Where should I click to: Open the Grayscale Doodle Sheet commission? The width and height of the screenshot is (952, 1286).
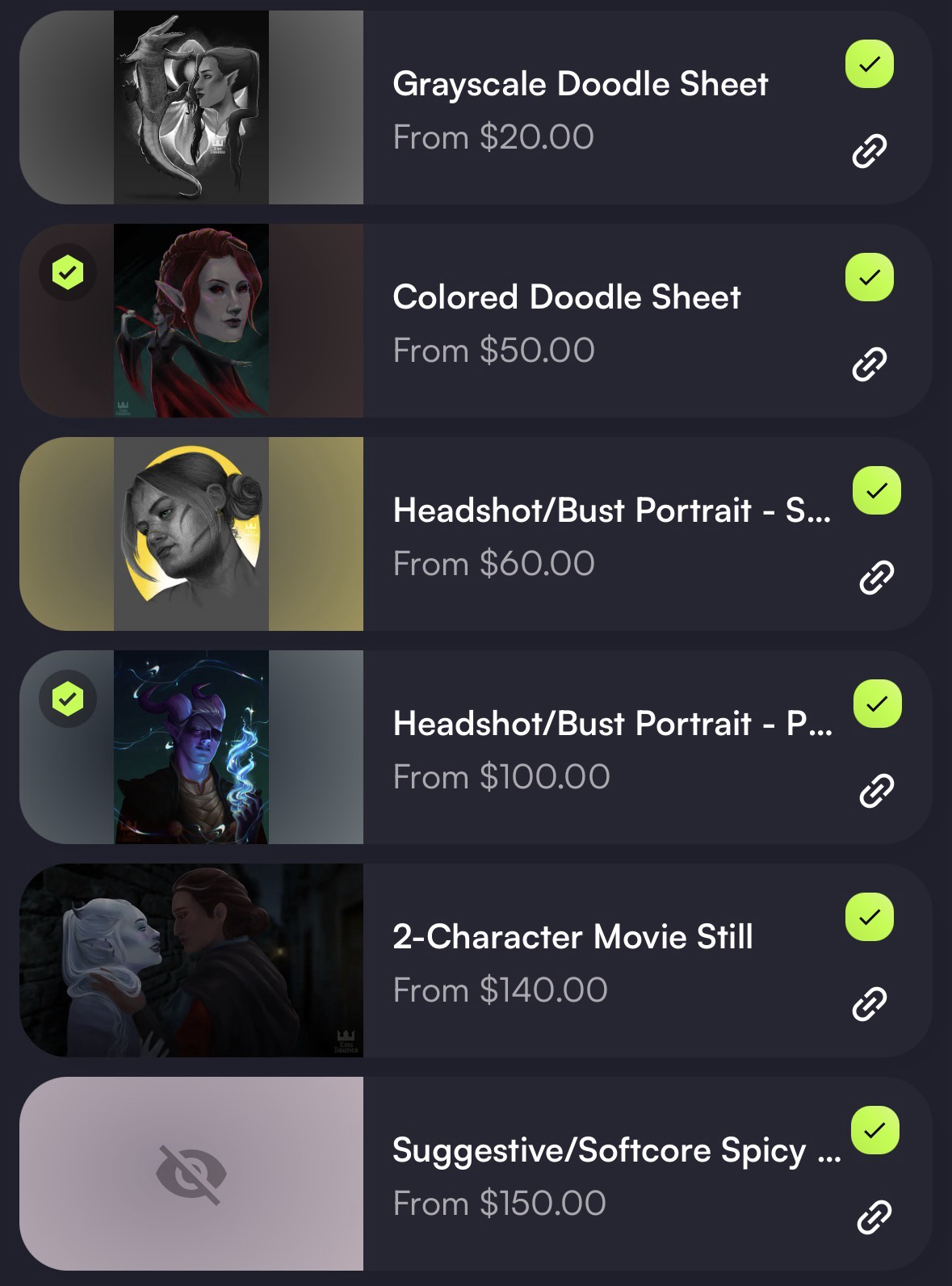(x=580, y=85)
